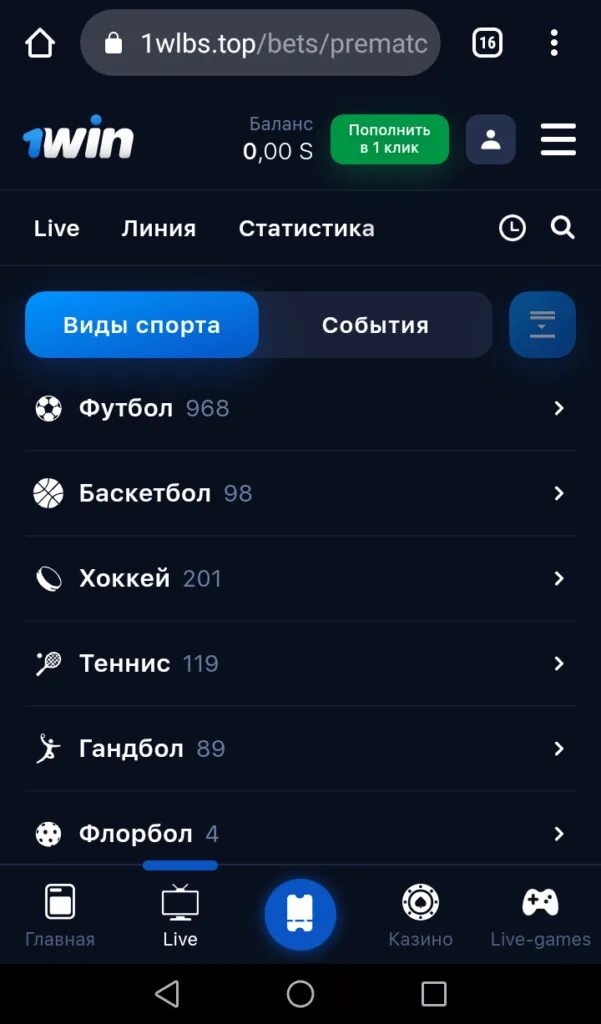Open the hamburger menu
Screen dimensions: 601x1024
click(x=558, y=140)
